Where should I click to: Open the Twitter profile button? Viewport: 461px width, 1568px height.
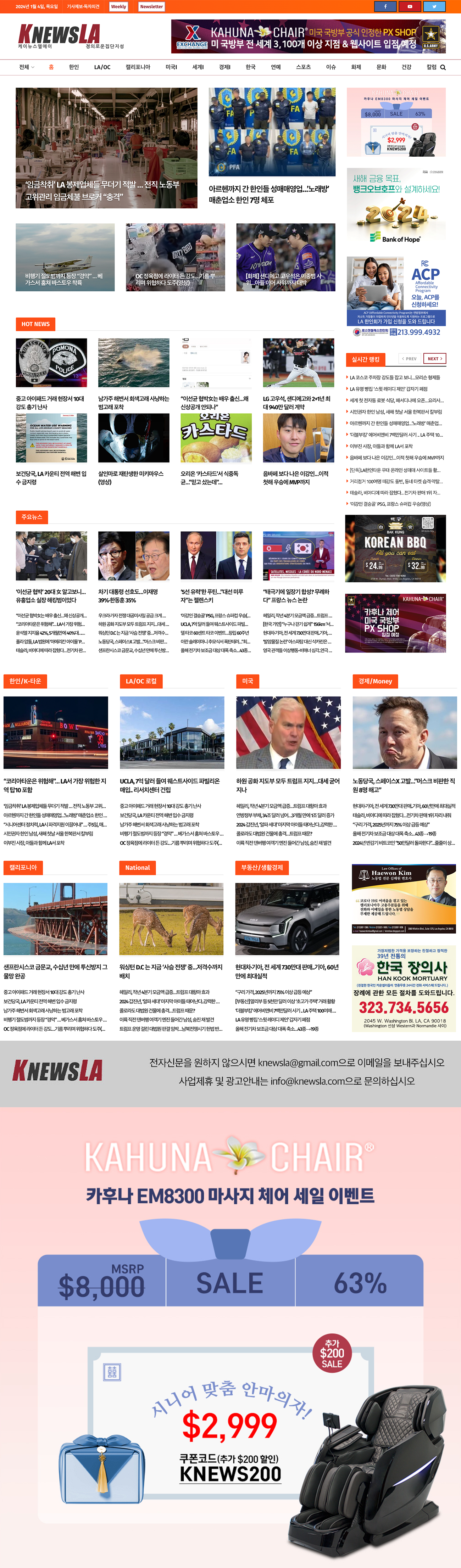click(x=434, y=7)
